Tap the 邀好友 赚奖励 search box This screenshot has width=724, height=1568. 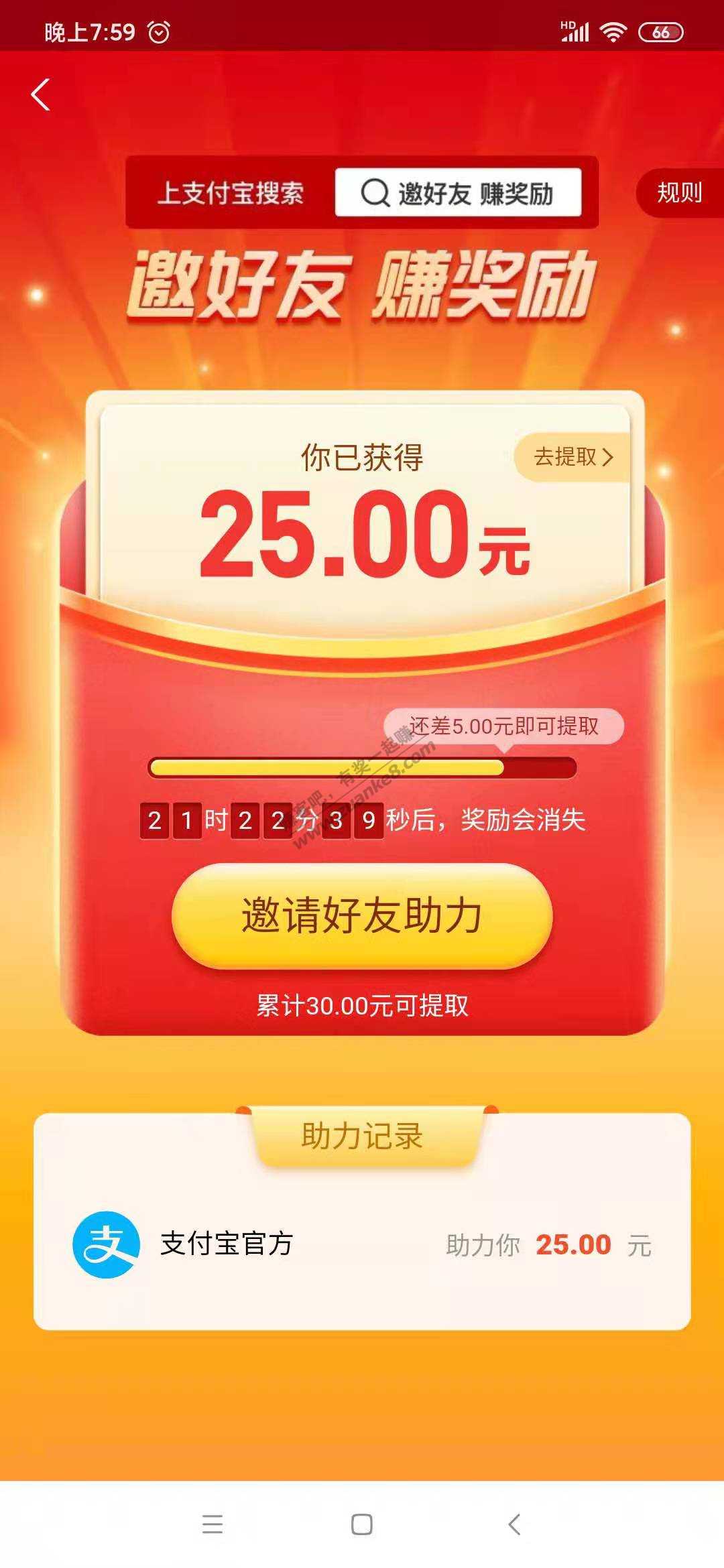[458, 193]
